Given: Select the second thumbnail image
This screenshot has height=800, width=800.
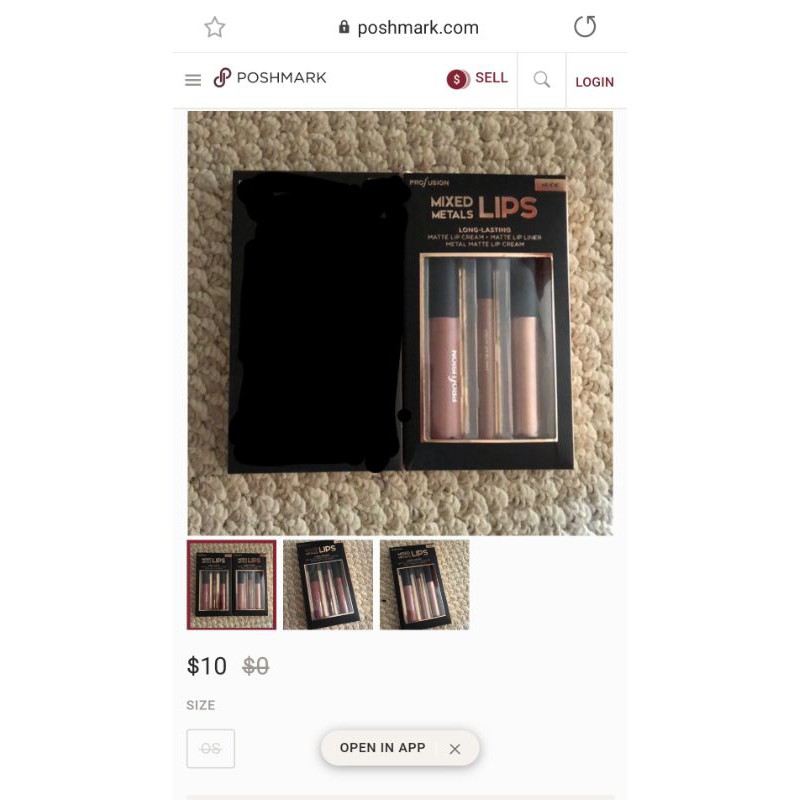Looking at the screenshot, I should pos(328,585).
